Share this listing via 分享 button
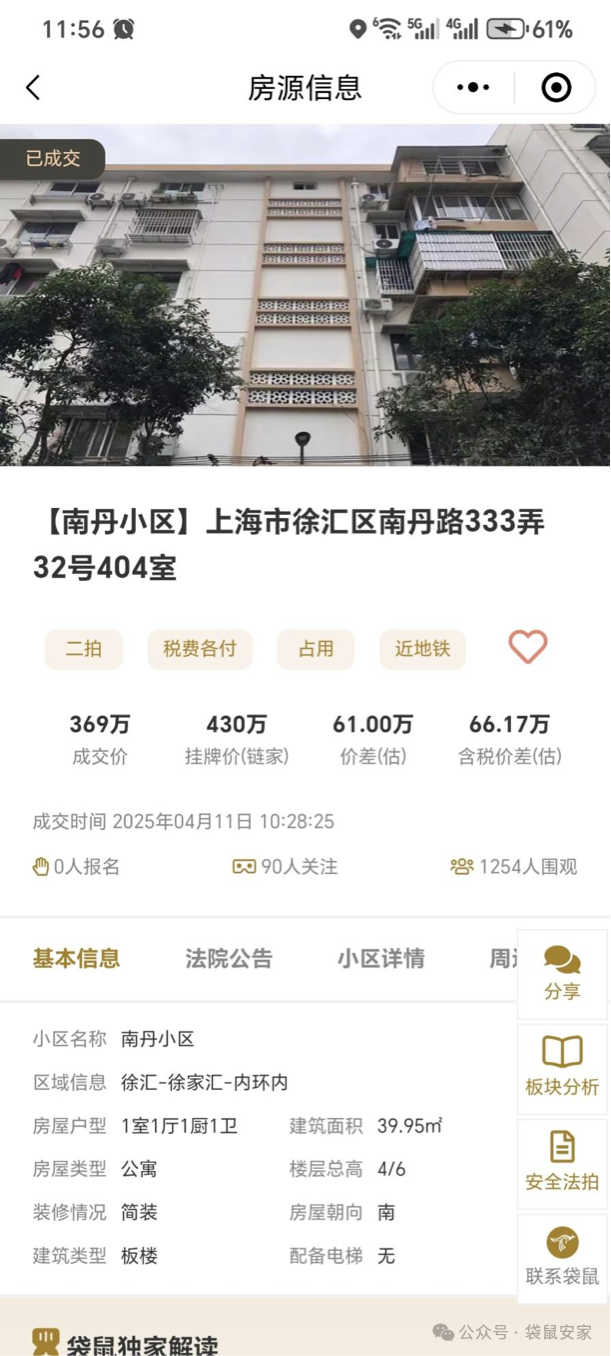The width and height of the screenshot is (611, 1356). click(x=562, y=974)
